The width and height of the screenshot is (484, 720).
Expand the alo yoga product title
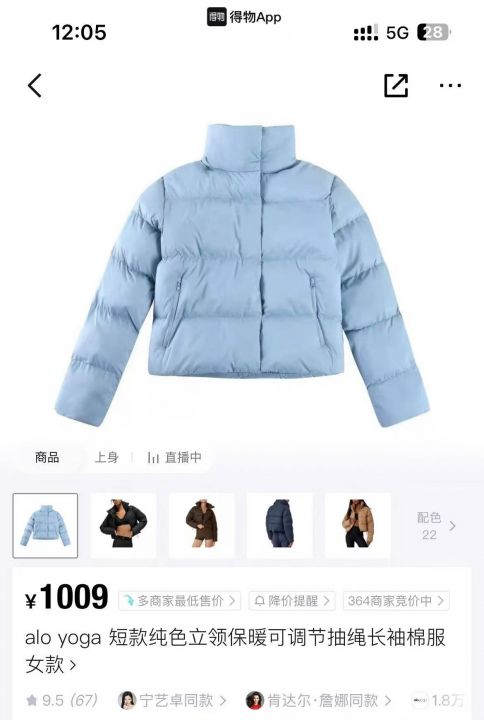click(x=235, y=651)
